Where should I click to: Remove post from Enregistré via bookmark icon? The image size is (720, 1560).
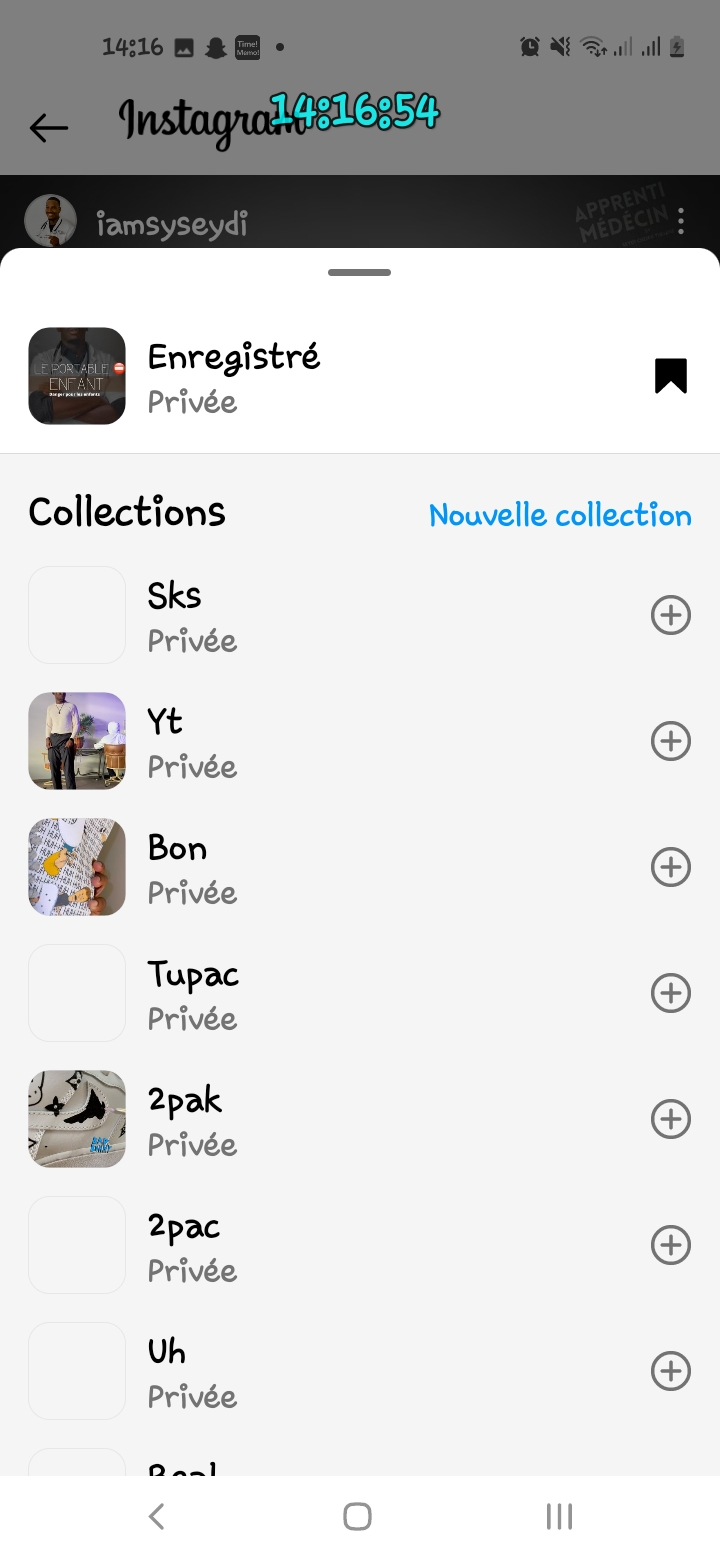pyautogui.click(x=671, y=376)
